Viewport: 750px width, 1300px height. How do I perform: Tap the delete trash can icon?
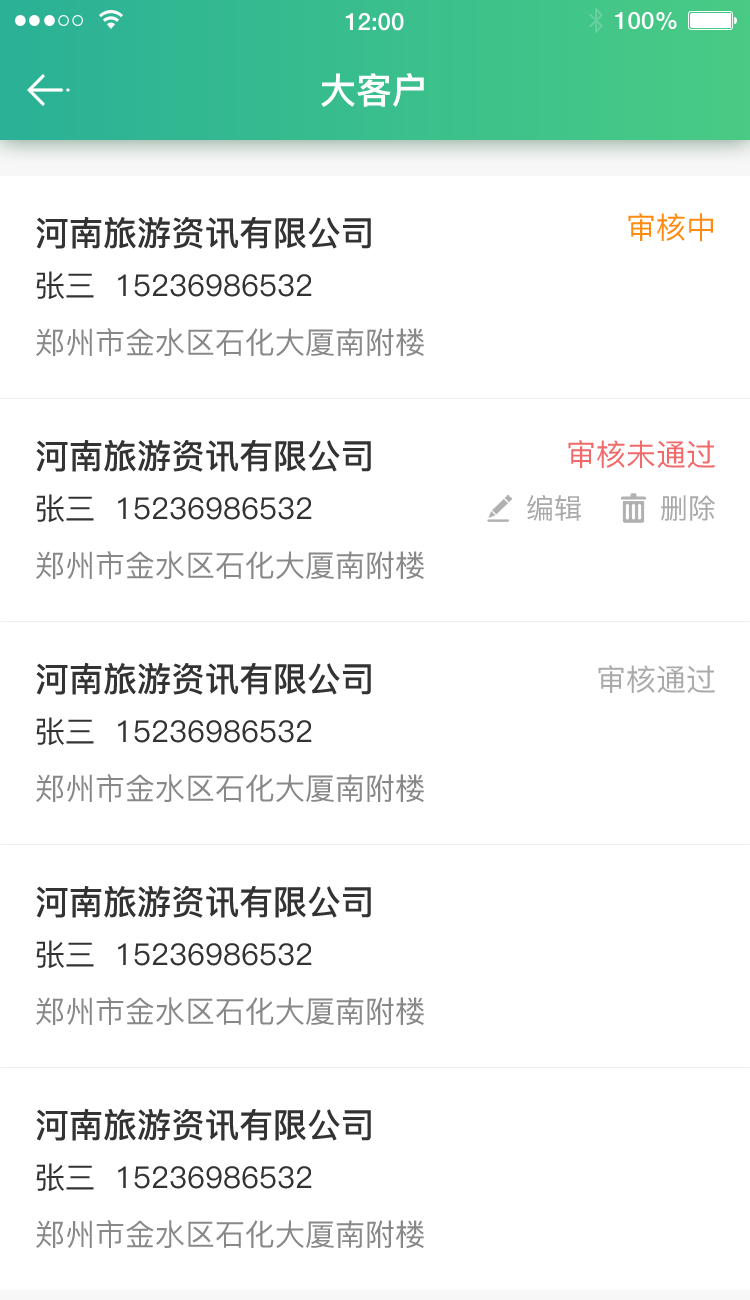(x=632, y=509)
